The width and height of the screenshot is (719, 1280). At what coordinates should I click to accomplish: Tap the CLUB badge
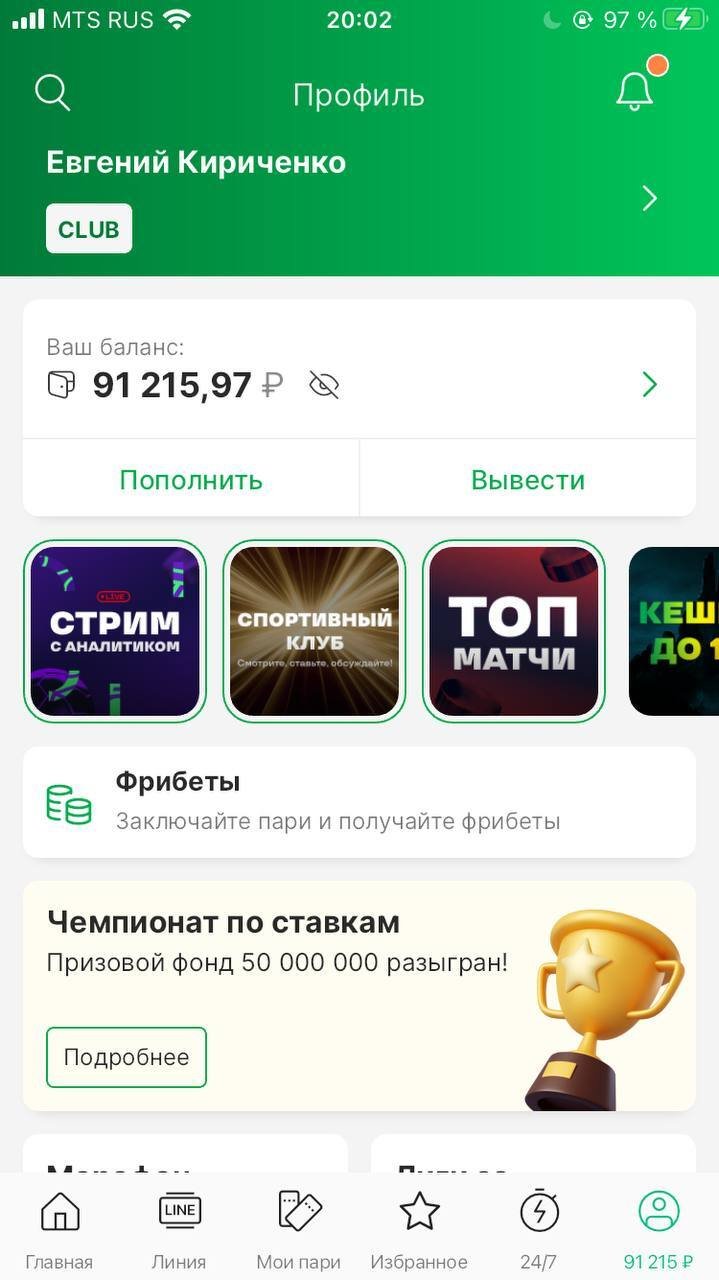(89, 229)
